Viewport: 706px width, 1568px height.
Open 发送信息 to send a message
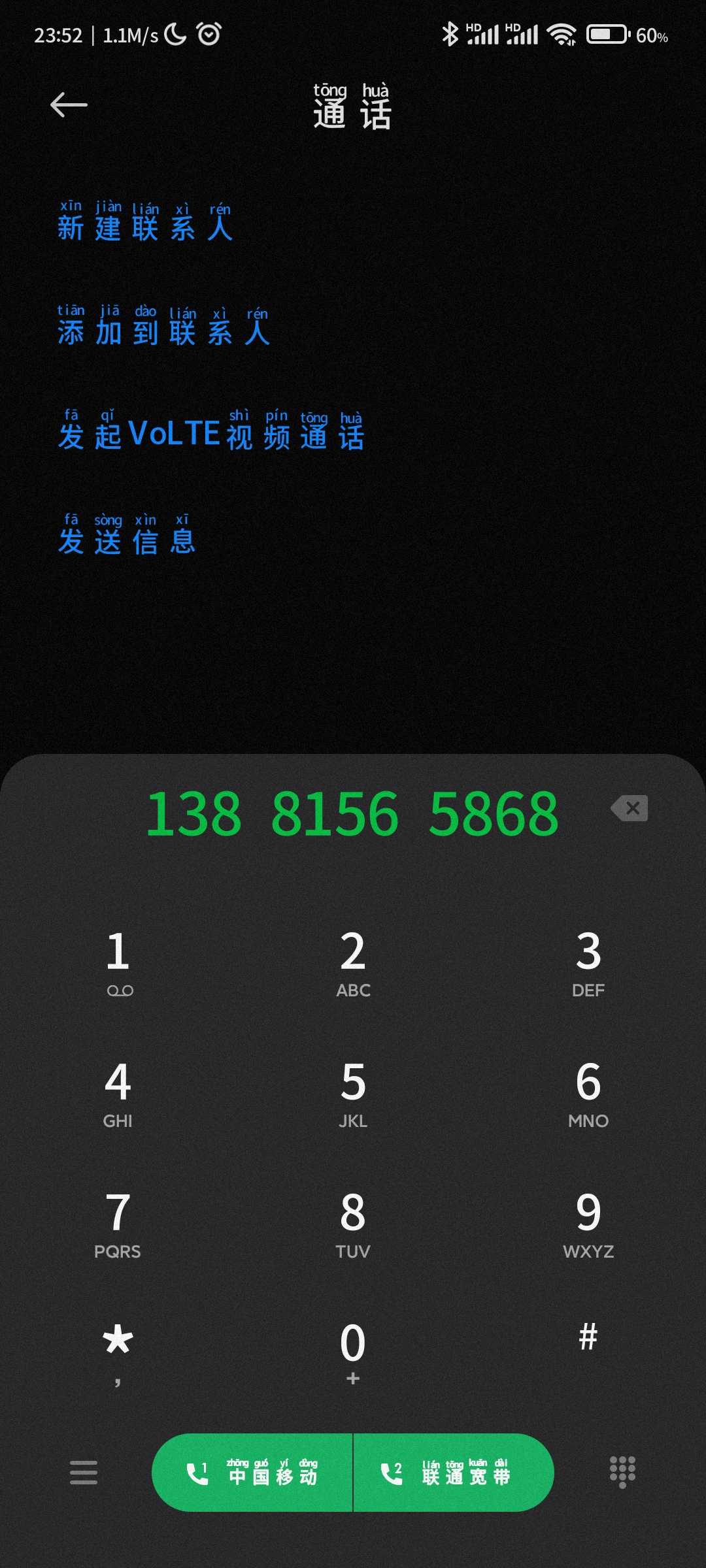click(x=127, y=535)
